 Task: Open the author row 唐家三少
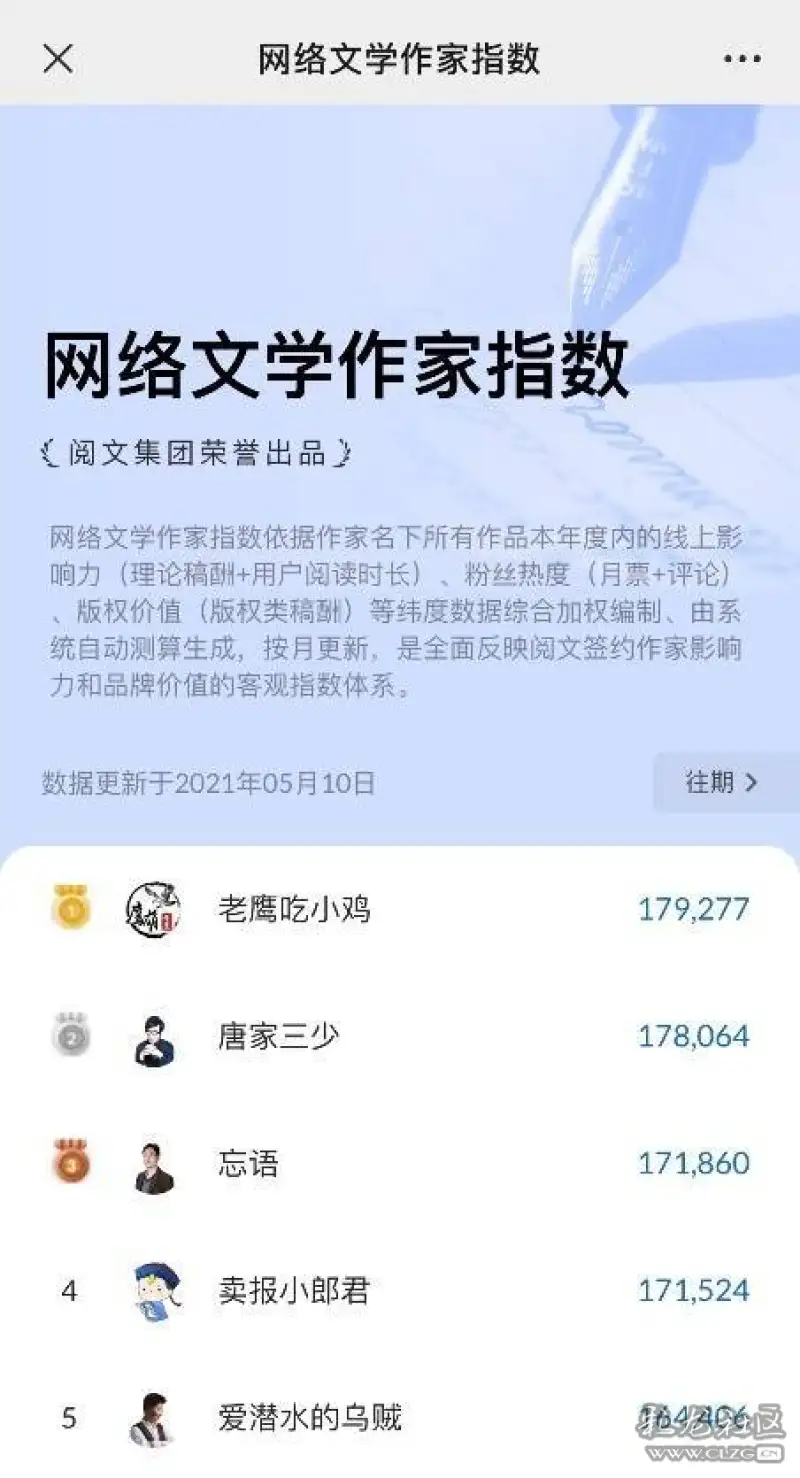tap(278, 1036)
